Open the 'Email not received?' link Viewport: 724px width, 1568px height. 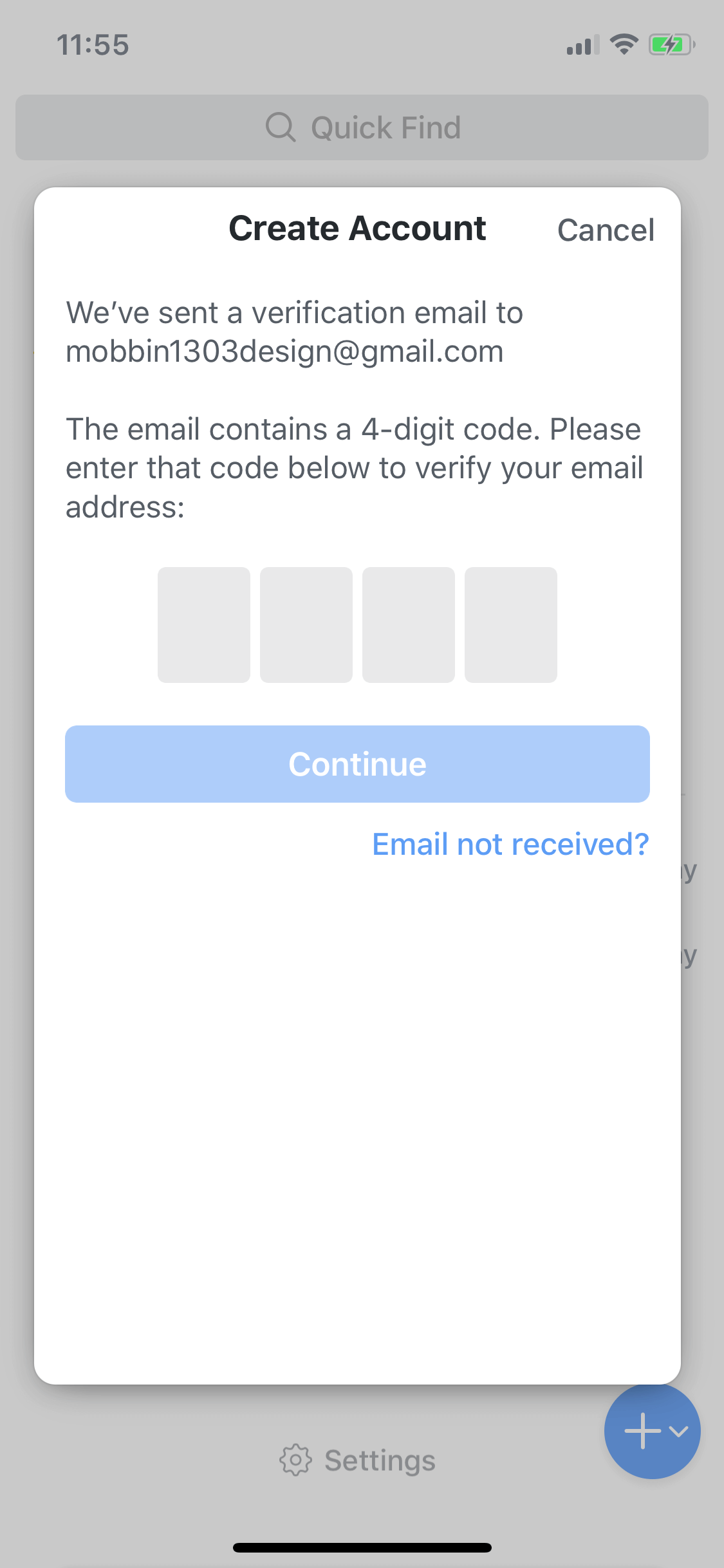coord(510,844)
